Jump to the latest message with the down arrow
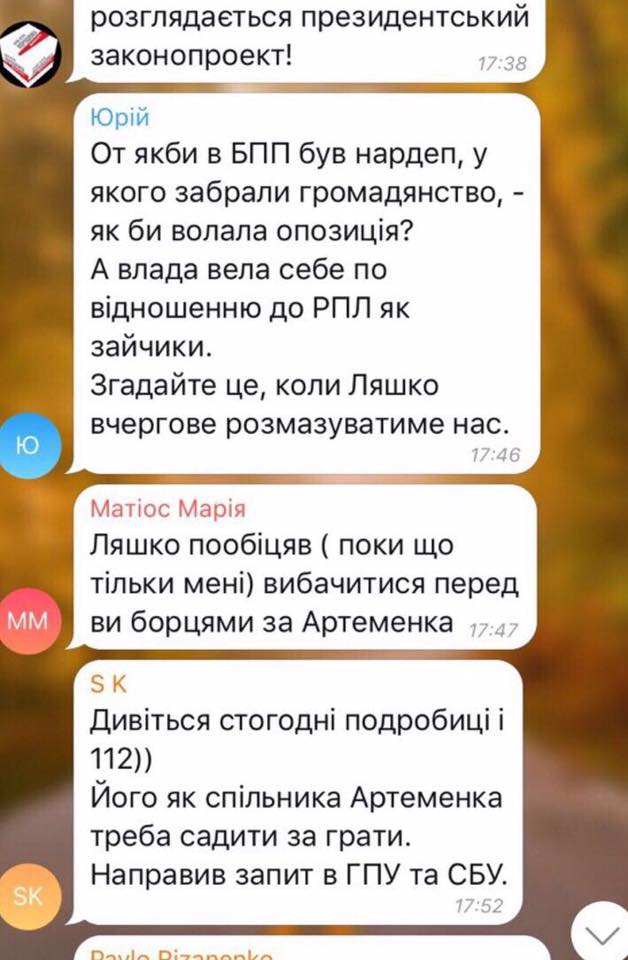The width and height of the screenshot is (628, 960). point(601,933)
